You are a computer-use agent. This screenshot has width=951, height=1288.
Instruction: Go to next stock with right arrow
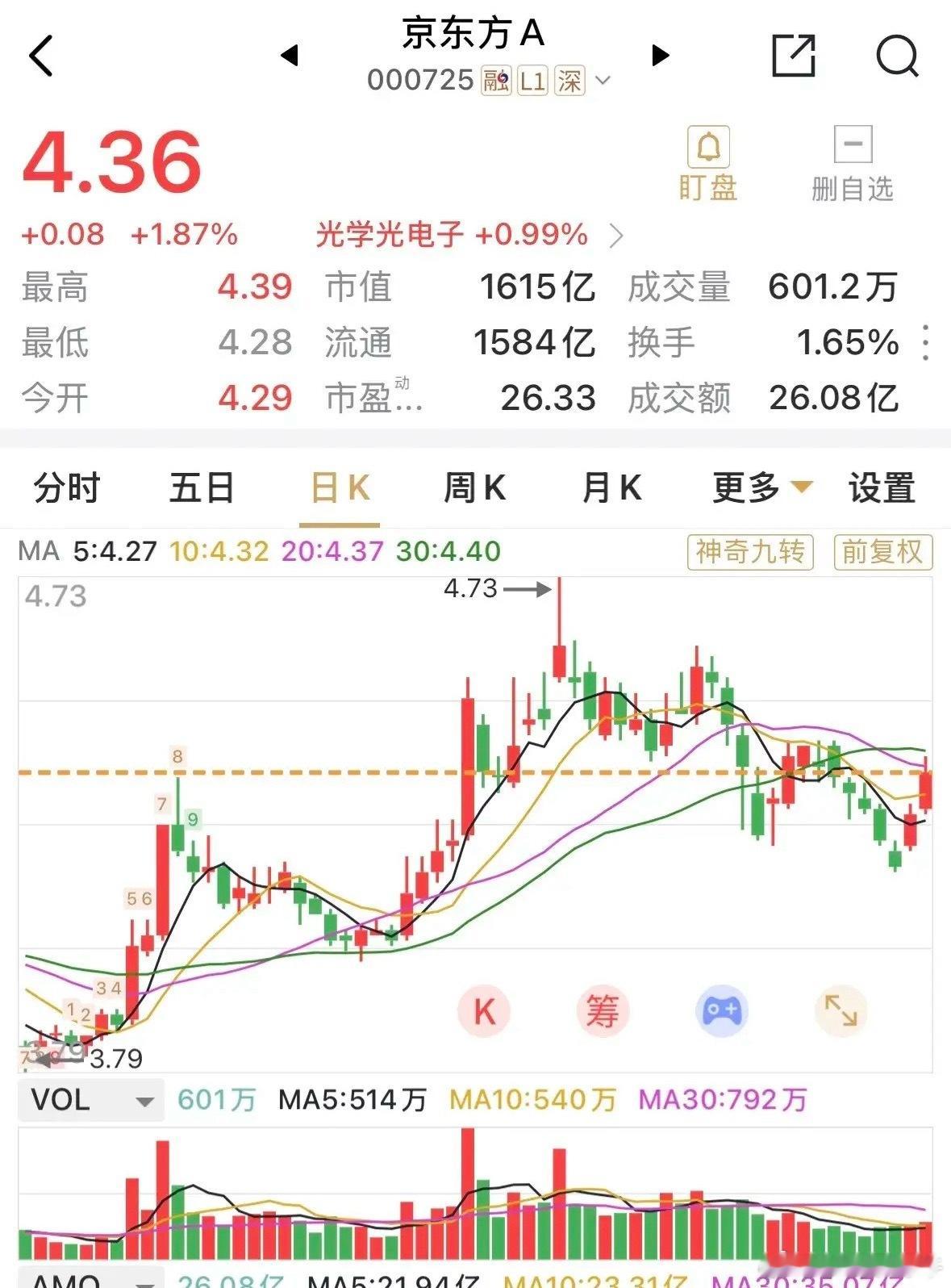pos(660,55)
